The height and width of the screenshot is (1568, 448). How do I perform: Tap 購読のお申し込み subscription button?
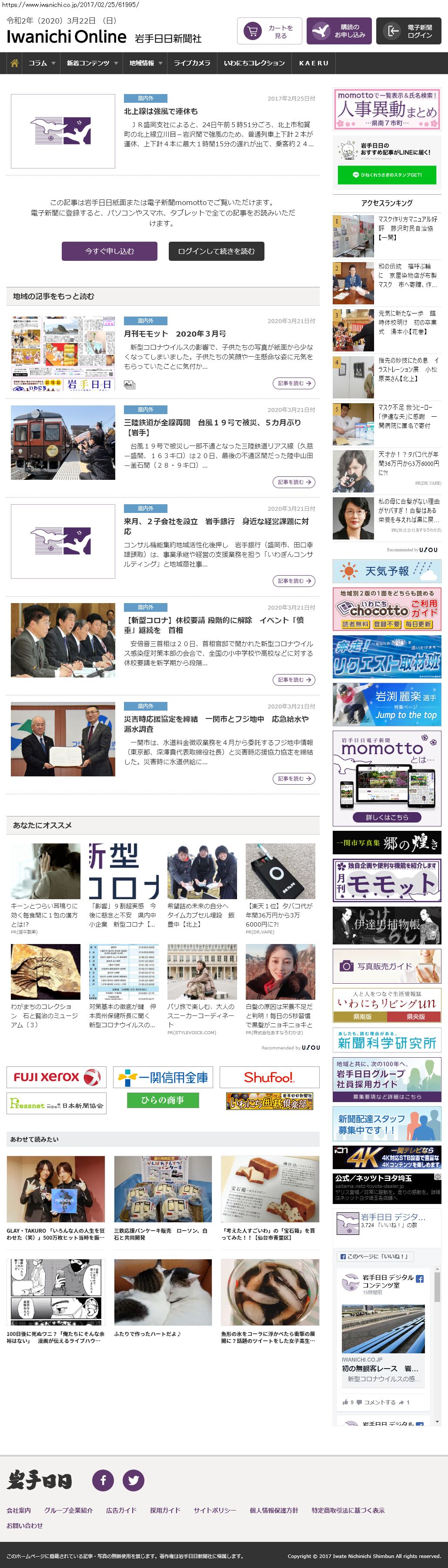(338, 31)
